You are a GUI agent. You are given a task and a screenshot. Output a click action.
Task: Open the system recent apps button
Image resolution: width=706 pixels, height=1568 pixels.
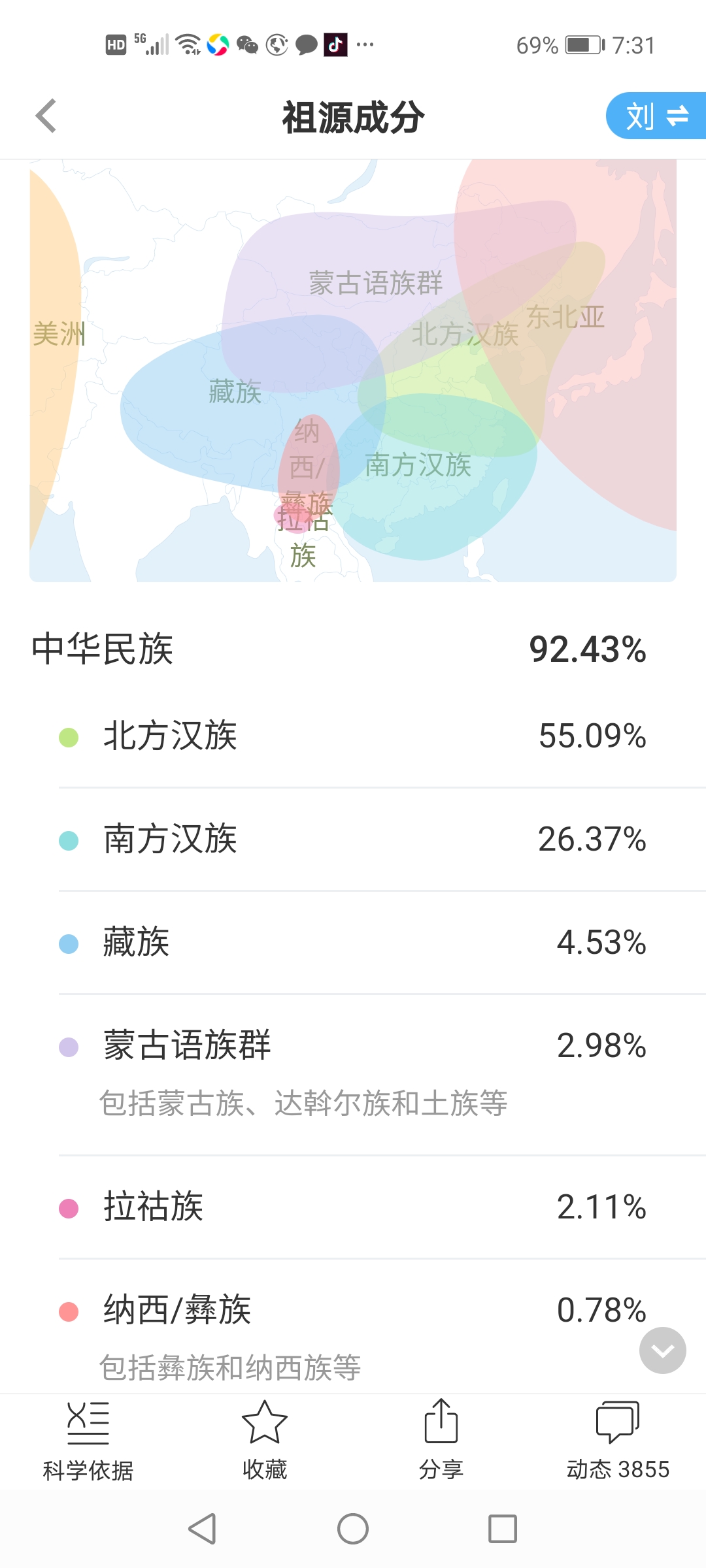point(503,1529)
